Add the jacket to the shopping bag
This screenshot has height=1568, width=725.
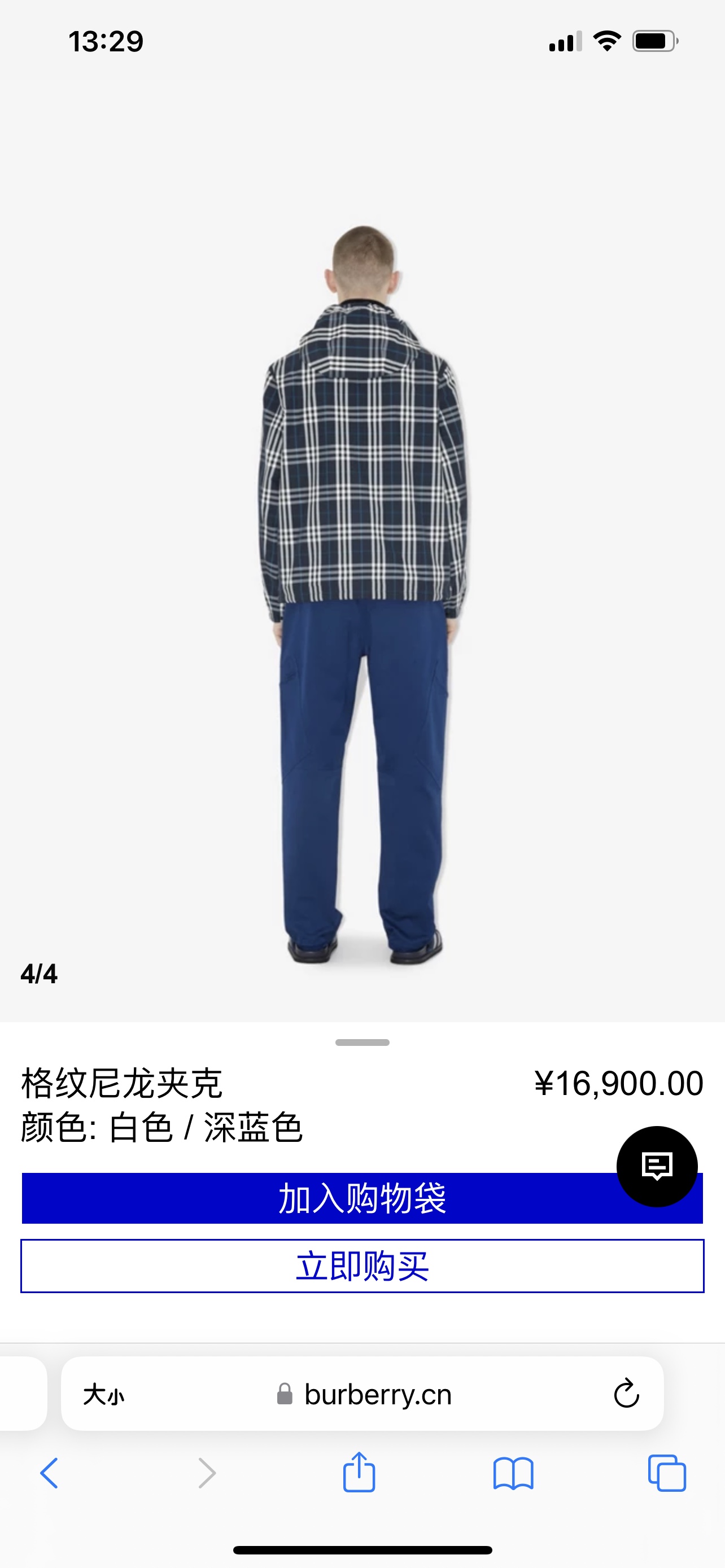tap(317, 1198)
